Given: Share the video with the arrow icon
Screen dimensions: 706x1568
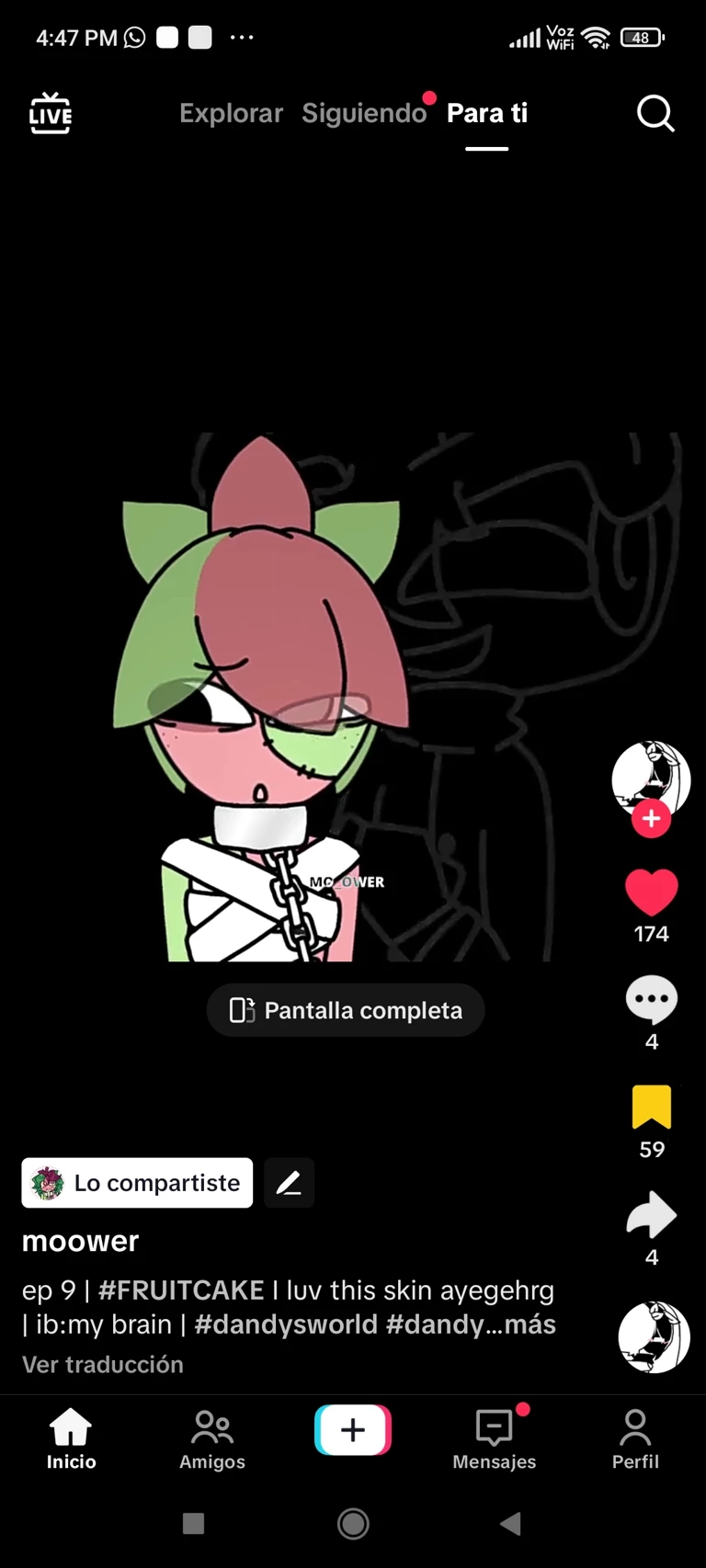Looking at the screenshot, I should 651,1215.
